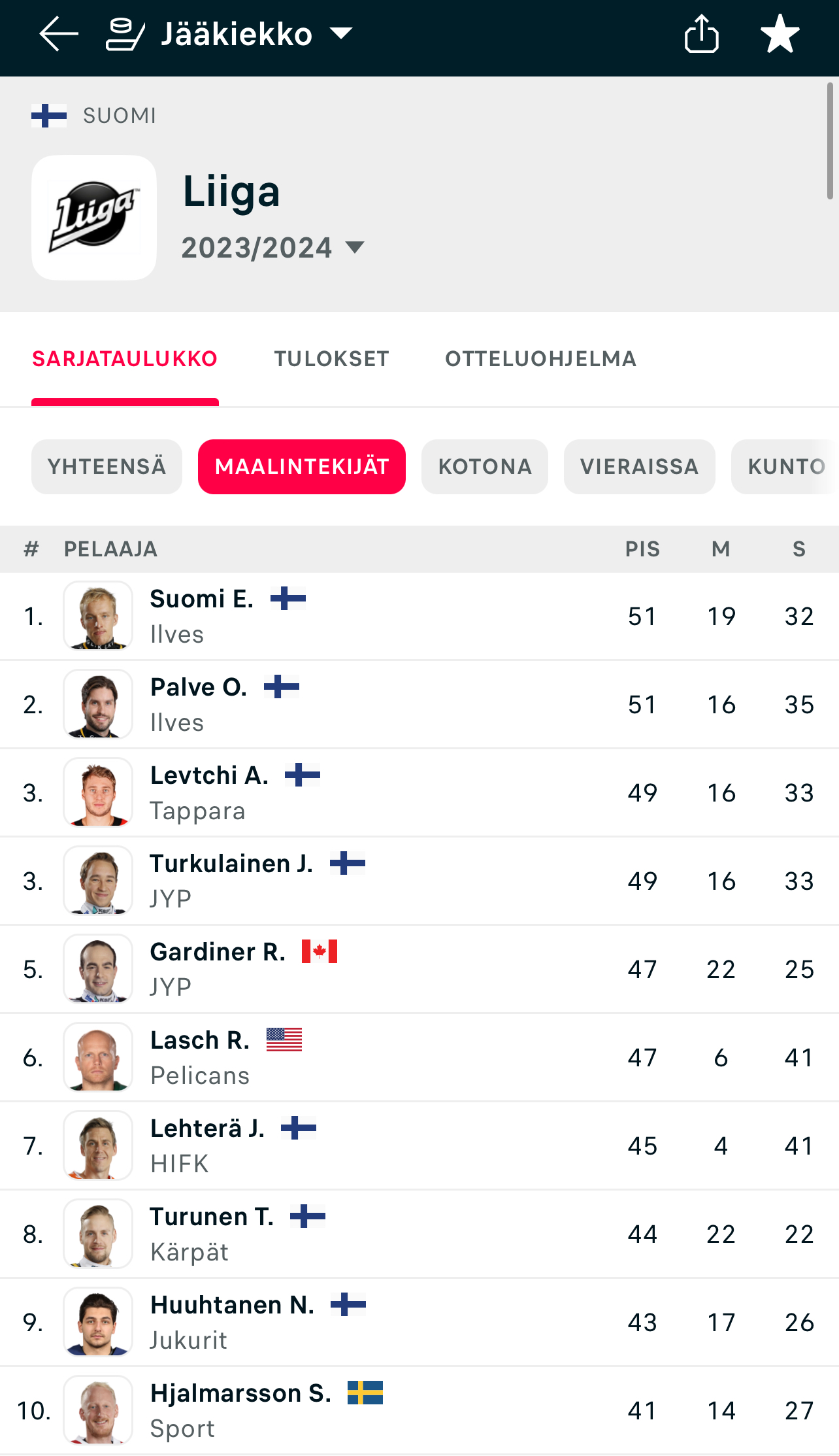Select the Kunto chip
Screen dimensions: 839x1456
[785, 467]
